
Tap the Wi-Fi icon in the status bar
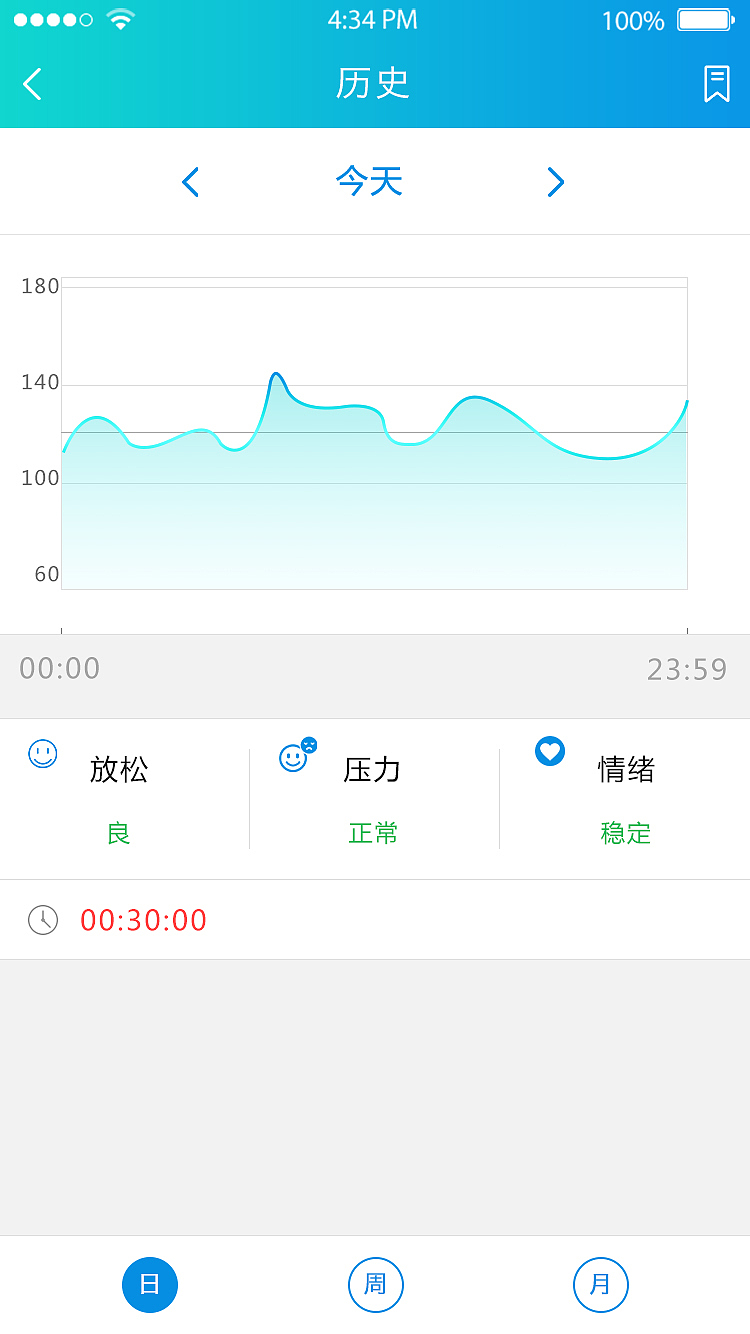click(119, 17)
